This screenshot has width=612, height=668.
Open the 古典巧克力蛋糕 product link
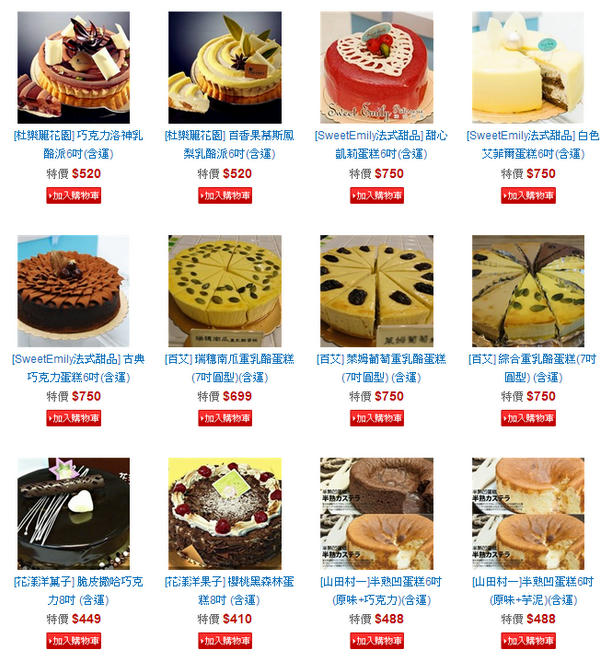coord(73,367)
